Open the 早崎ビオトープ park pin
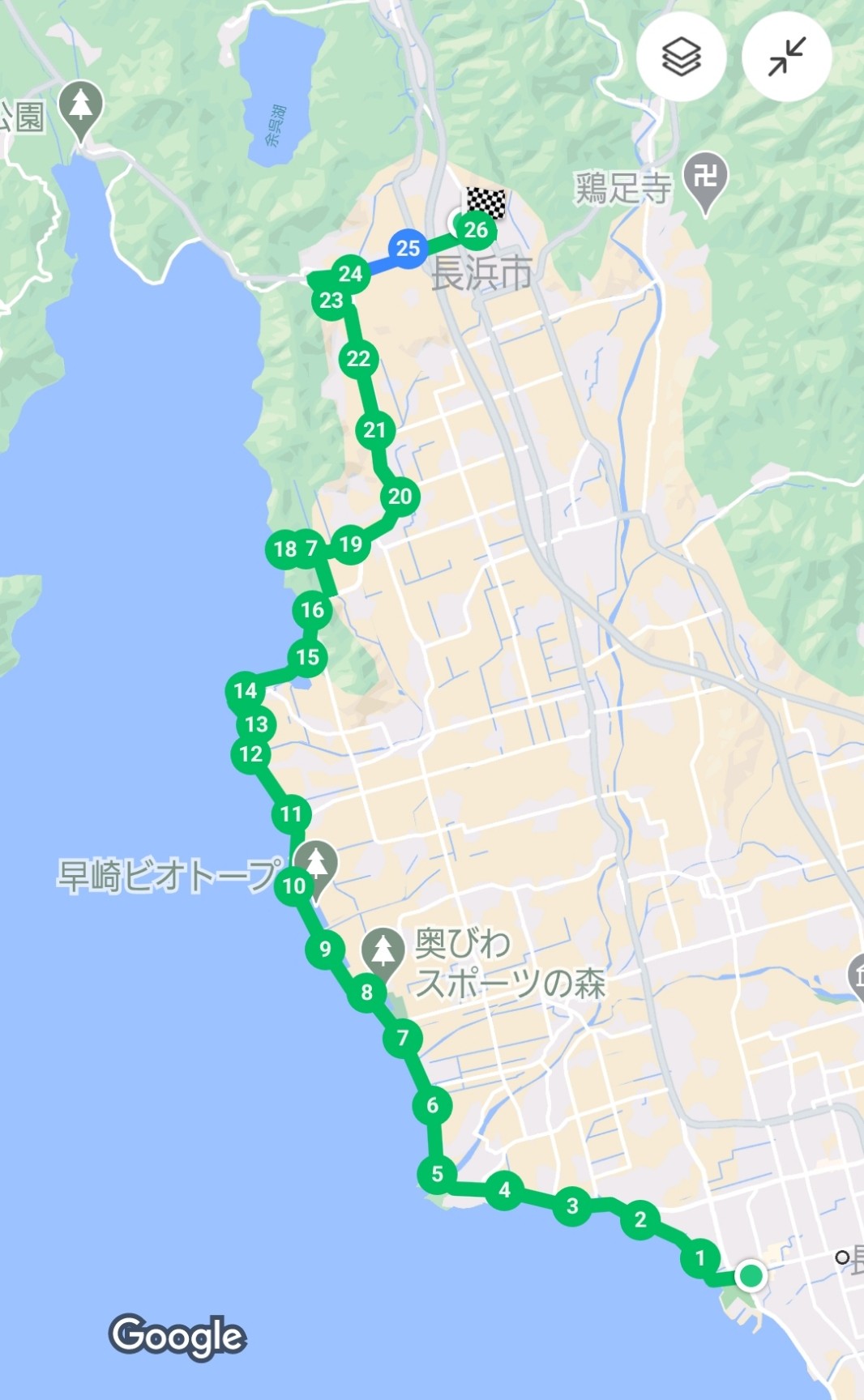 pos(317,864)
